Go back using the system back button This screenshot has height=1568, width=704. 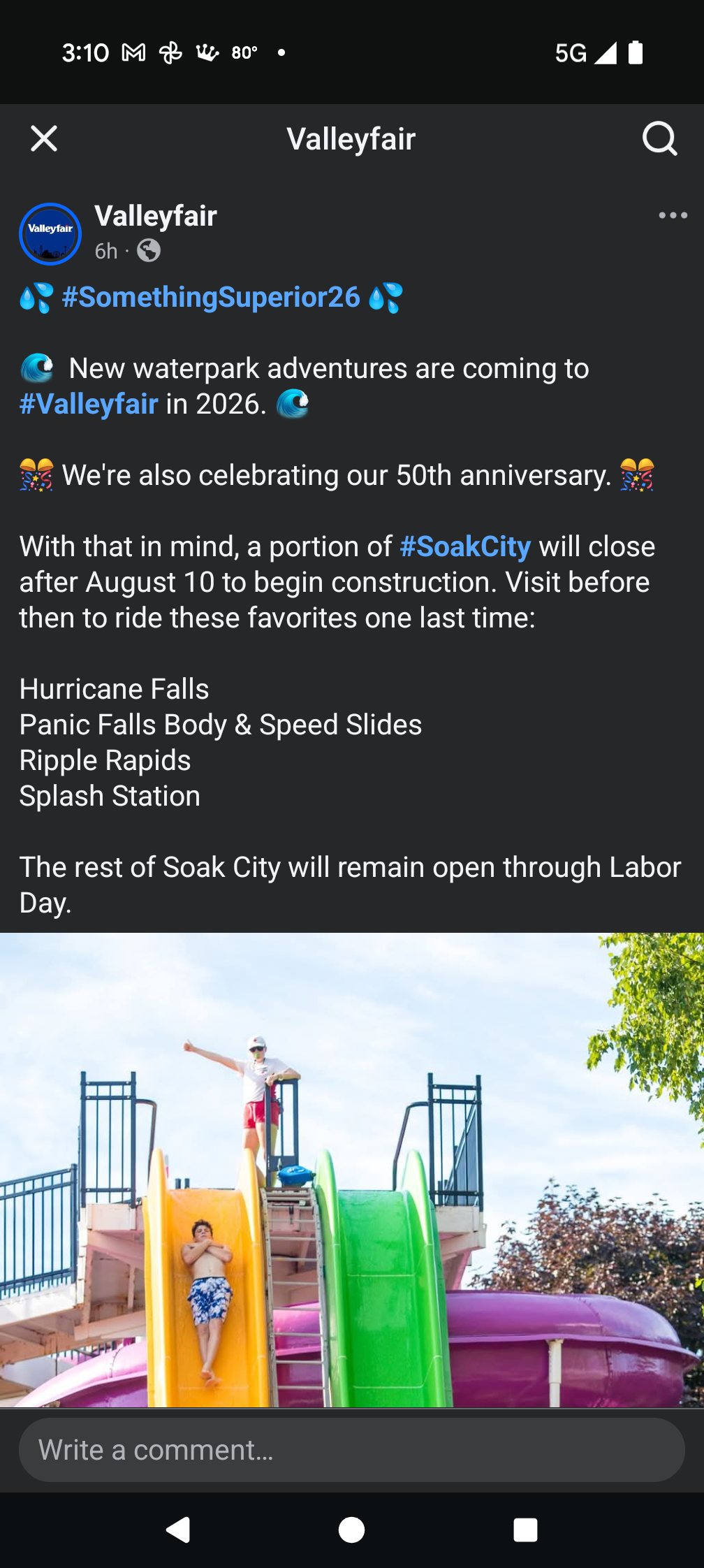pyautogui.click(x=178, y=1530)
